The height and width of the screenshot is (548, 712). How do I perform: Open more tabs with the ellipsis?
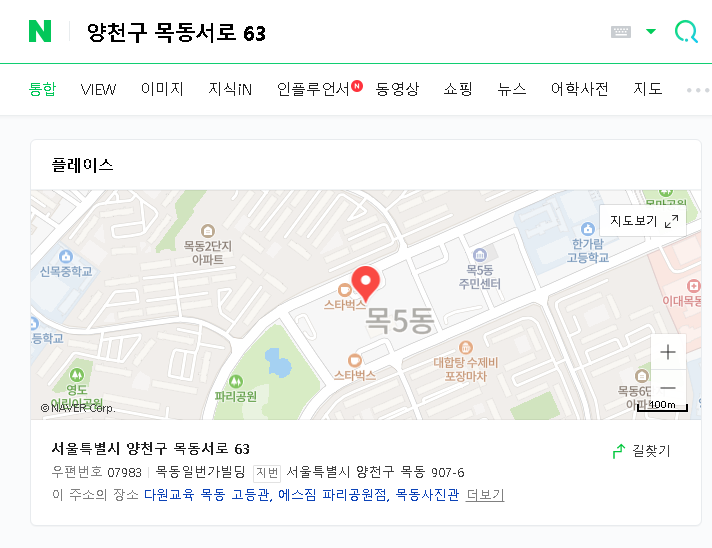(697, 89)
